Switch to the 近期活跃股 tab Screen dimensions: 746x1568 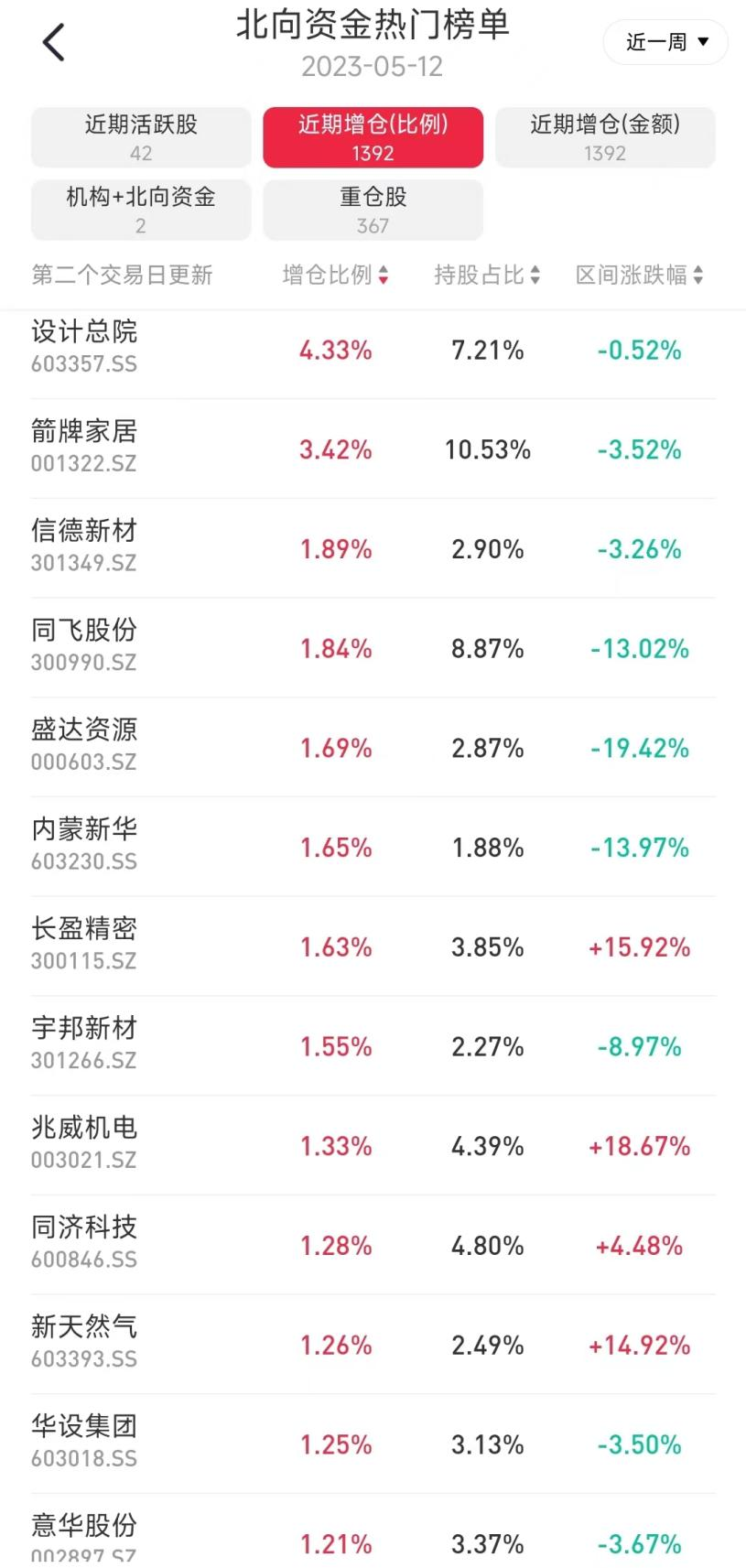click(141, 137)
